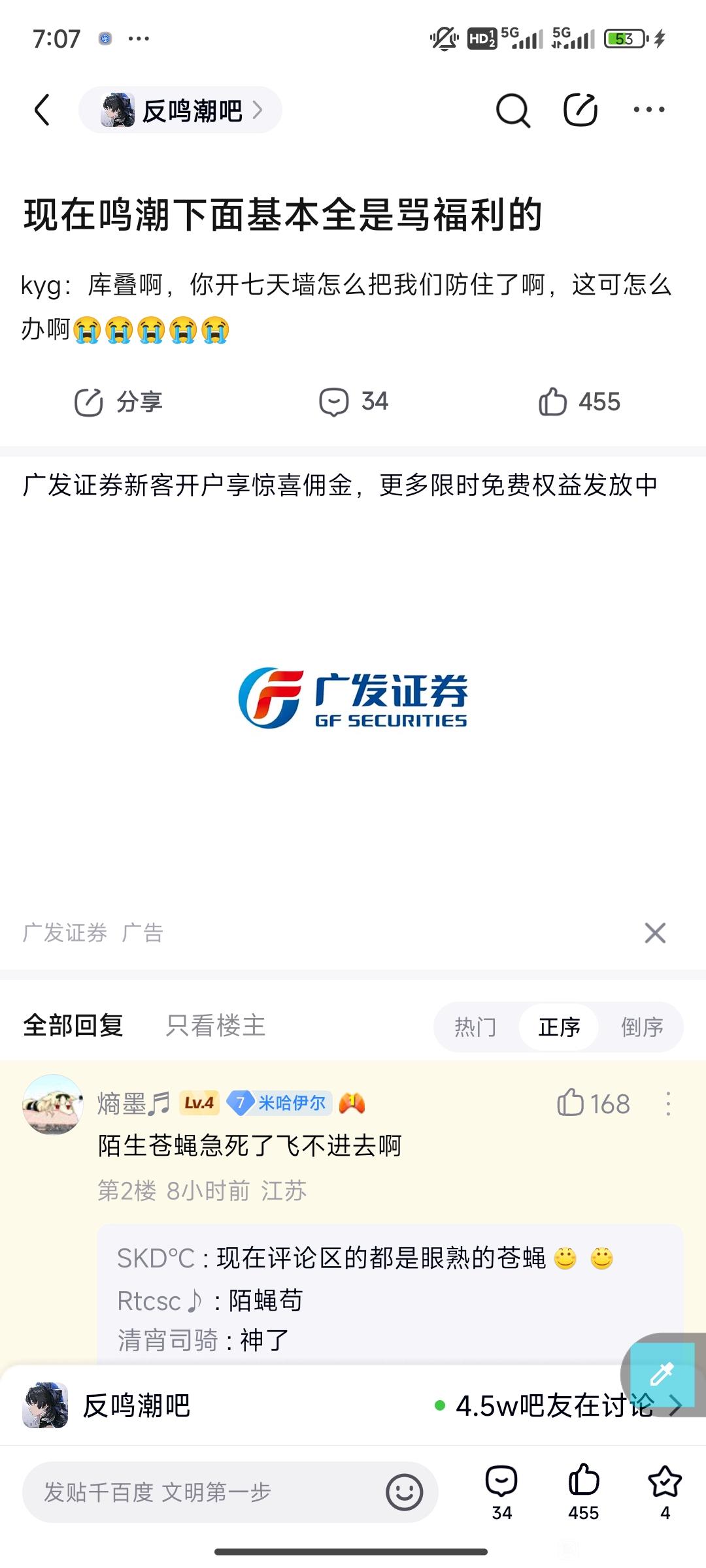The width and height of the screenshot is (706, 1568).
Task: Open the three-dot overflow menu at top
Action: [x=649, y=110]
